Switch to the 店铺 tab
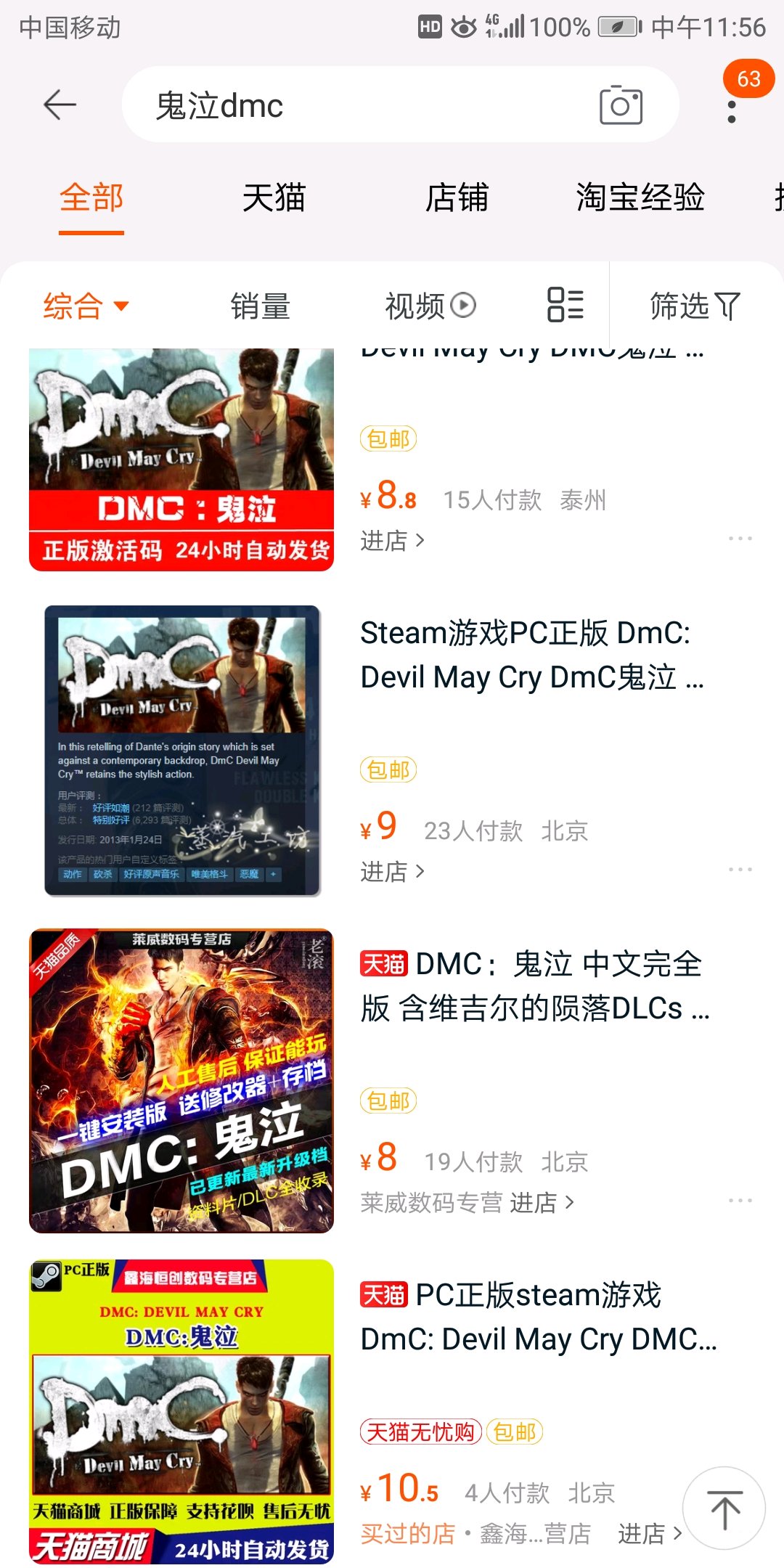784x1568 pixels. [x=457, y=198]
